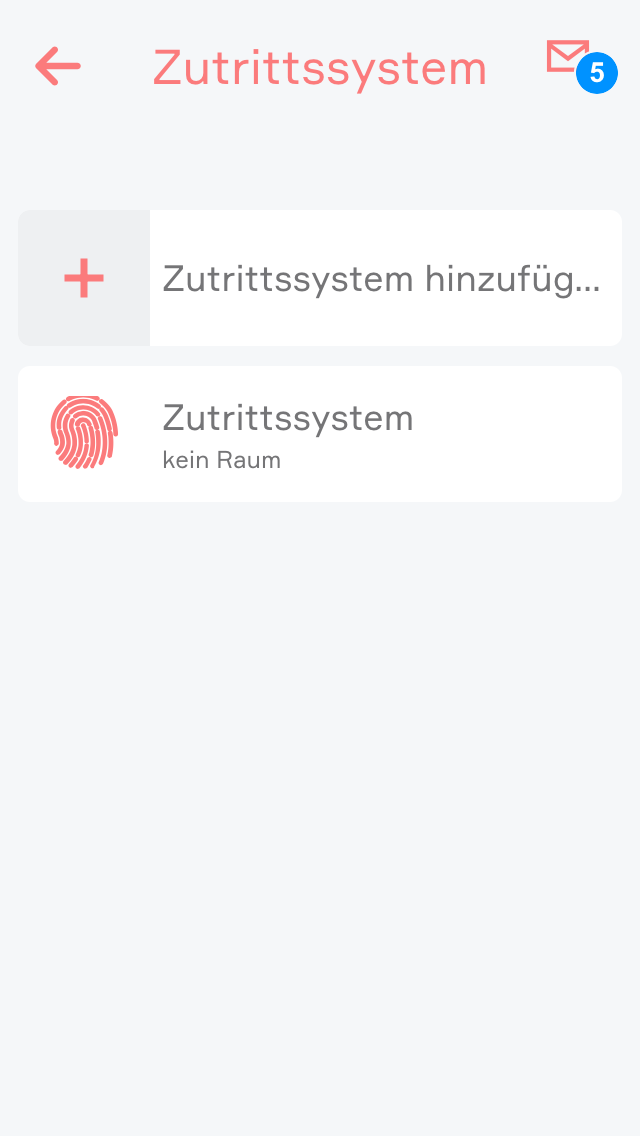The image size is (640, 1136).
Task: Open the Zutrittssystem entry with kein Raum
Action: 320,434
